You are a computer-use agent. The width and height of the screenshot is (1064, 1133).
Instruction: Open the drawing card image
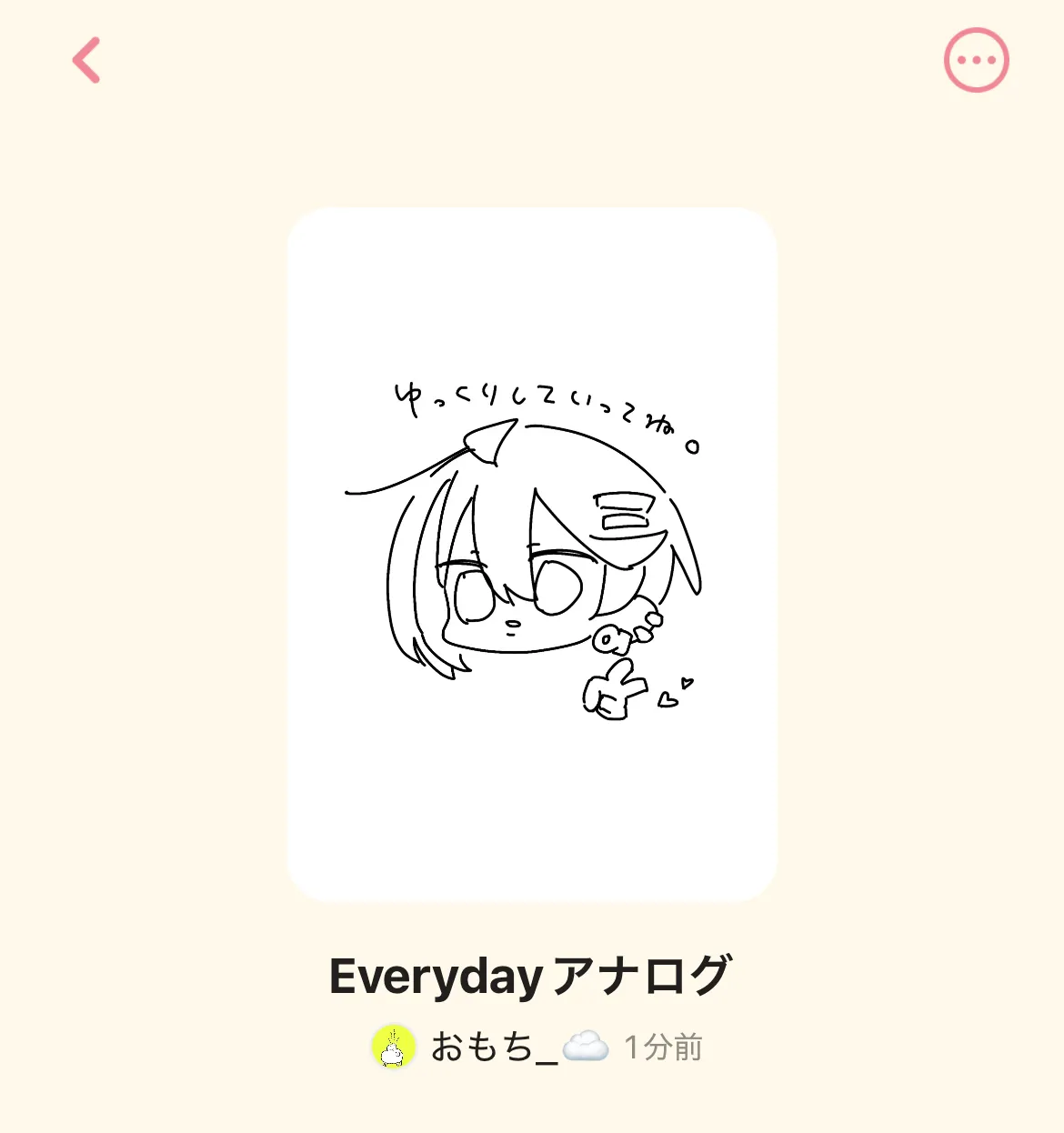pyautogui.click(x=532, y=554)
